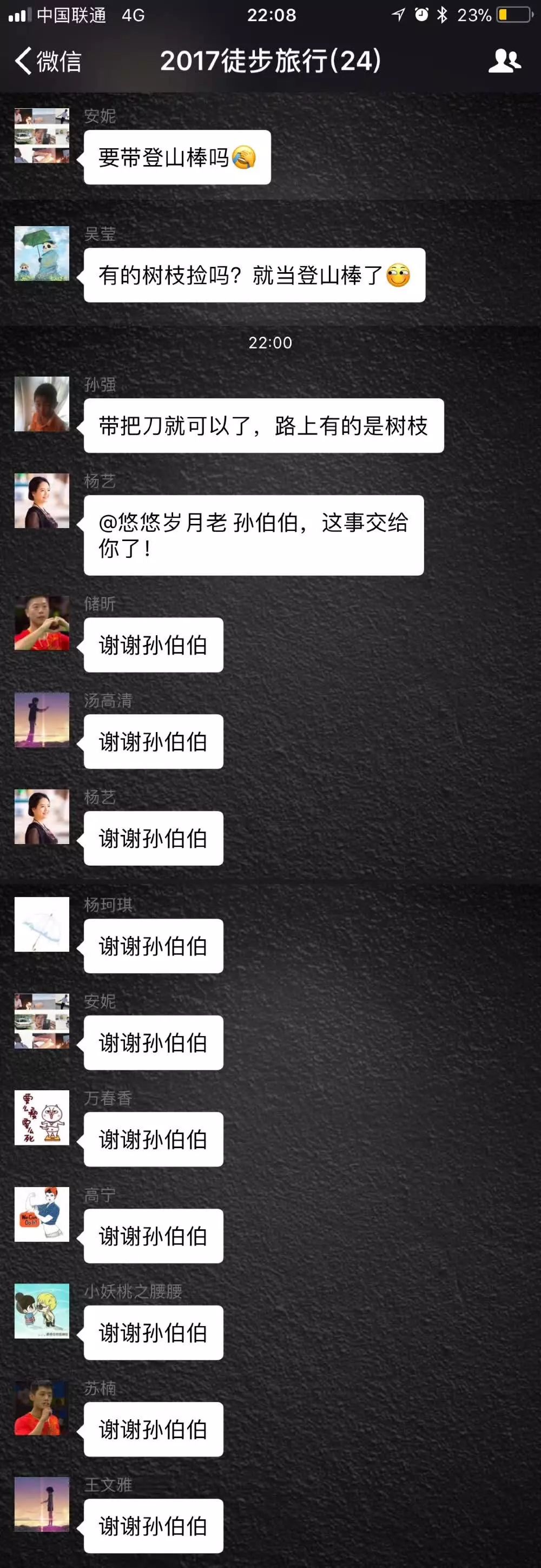Open 杨珂琪's umbrella avatar
Screen dimensions: 541x1568
(x=42, y=925)
